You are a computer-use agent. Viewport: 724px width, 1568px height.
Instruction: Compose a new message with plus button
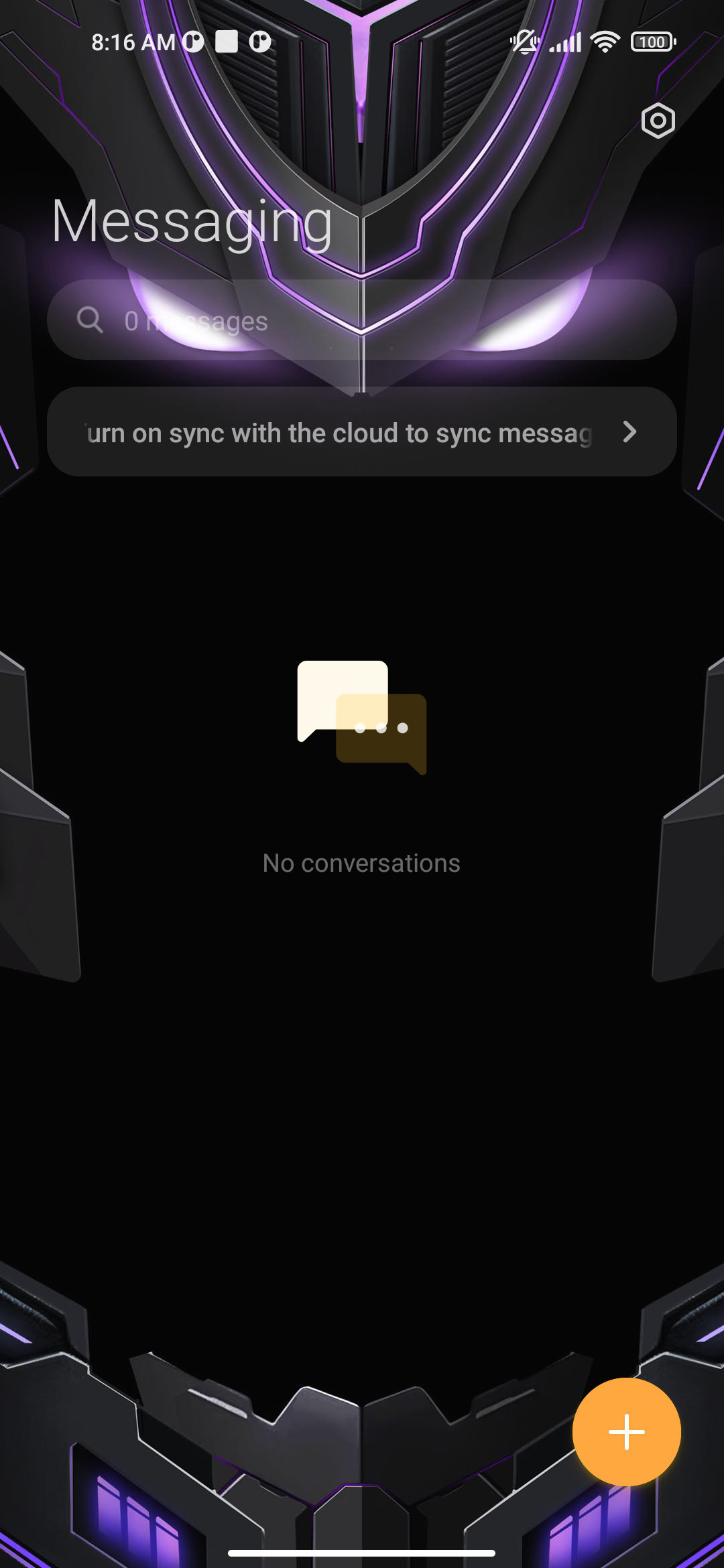(x=627, y=1432)
